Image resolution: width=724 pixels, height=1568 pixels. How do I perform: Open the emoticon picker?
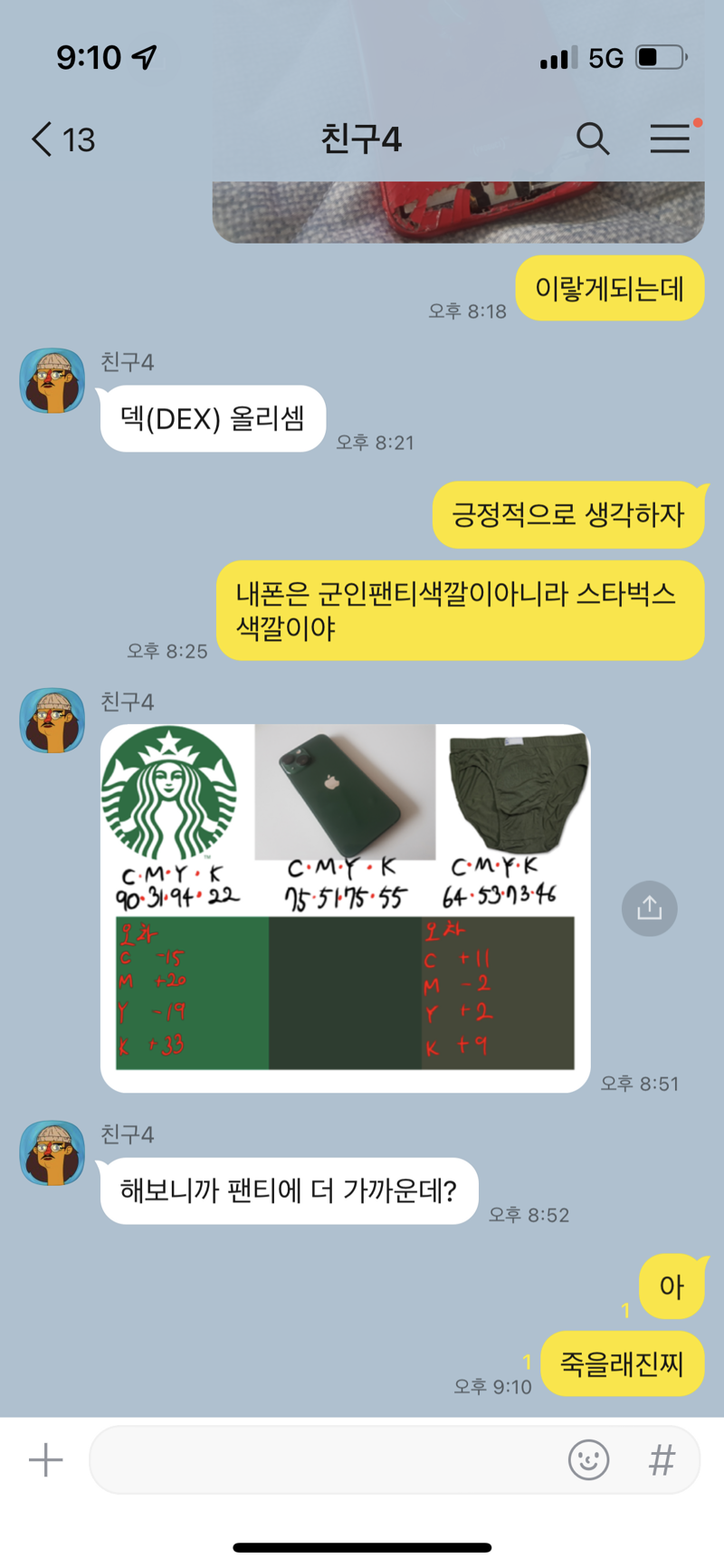click(588, 1459)
